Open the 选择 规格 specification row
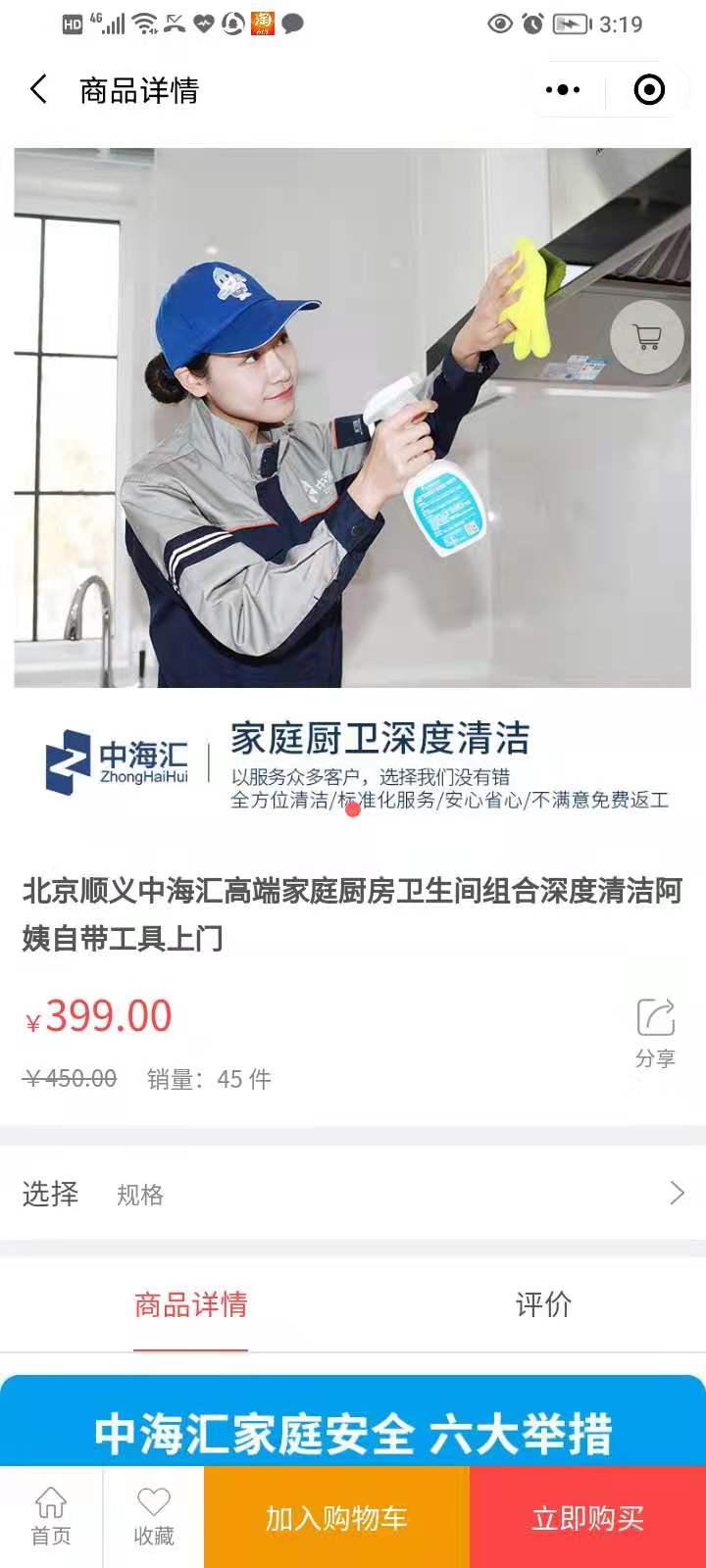The image size is (706, 1568). coord(353,1193)
